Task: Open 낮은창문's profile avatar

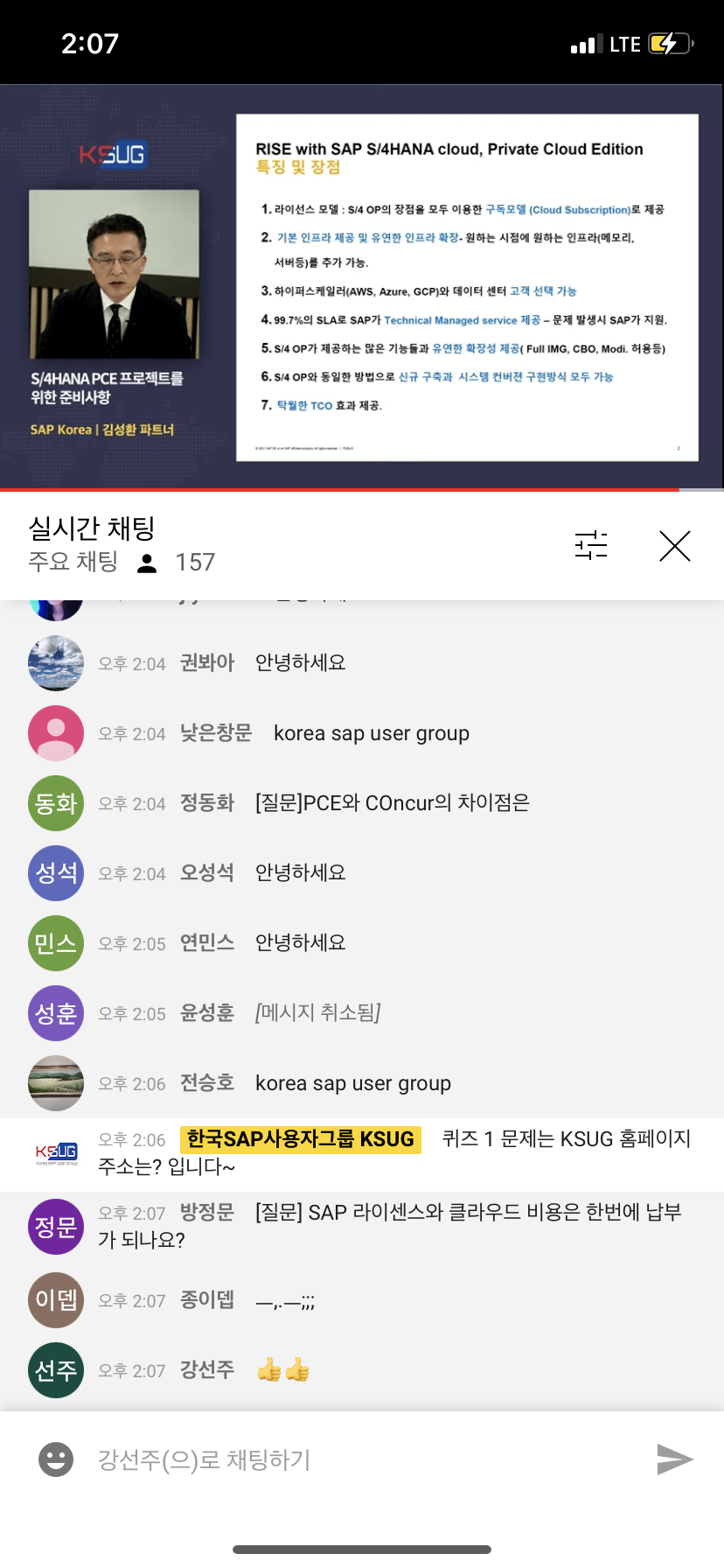Action: point(56,733)
